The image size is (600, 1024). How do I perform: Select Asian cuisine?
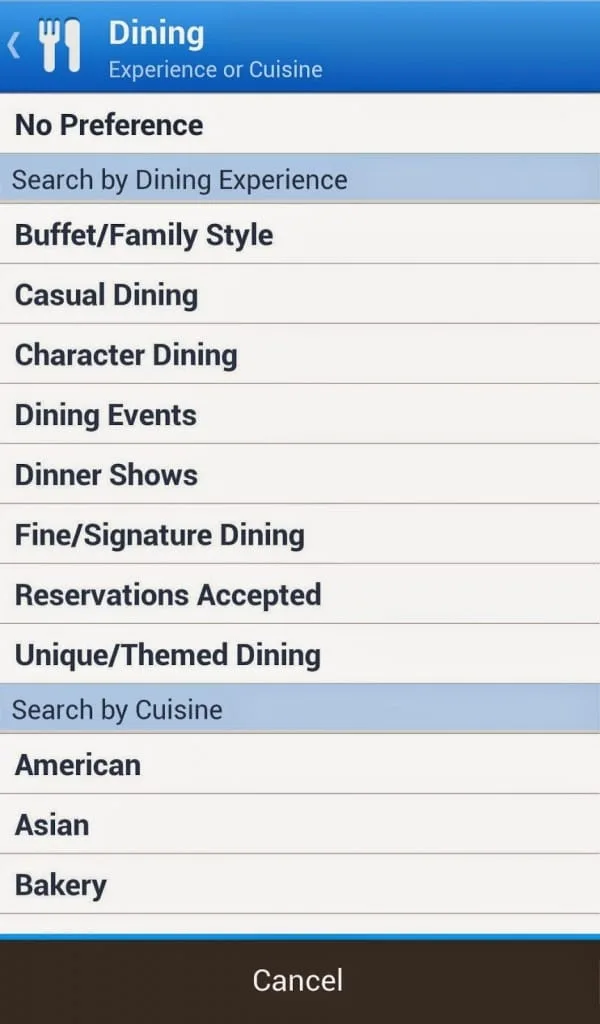click(300, 825)
